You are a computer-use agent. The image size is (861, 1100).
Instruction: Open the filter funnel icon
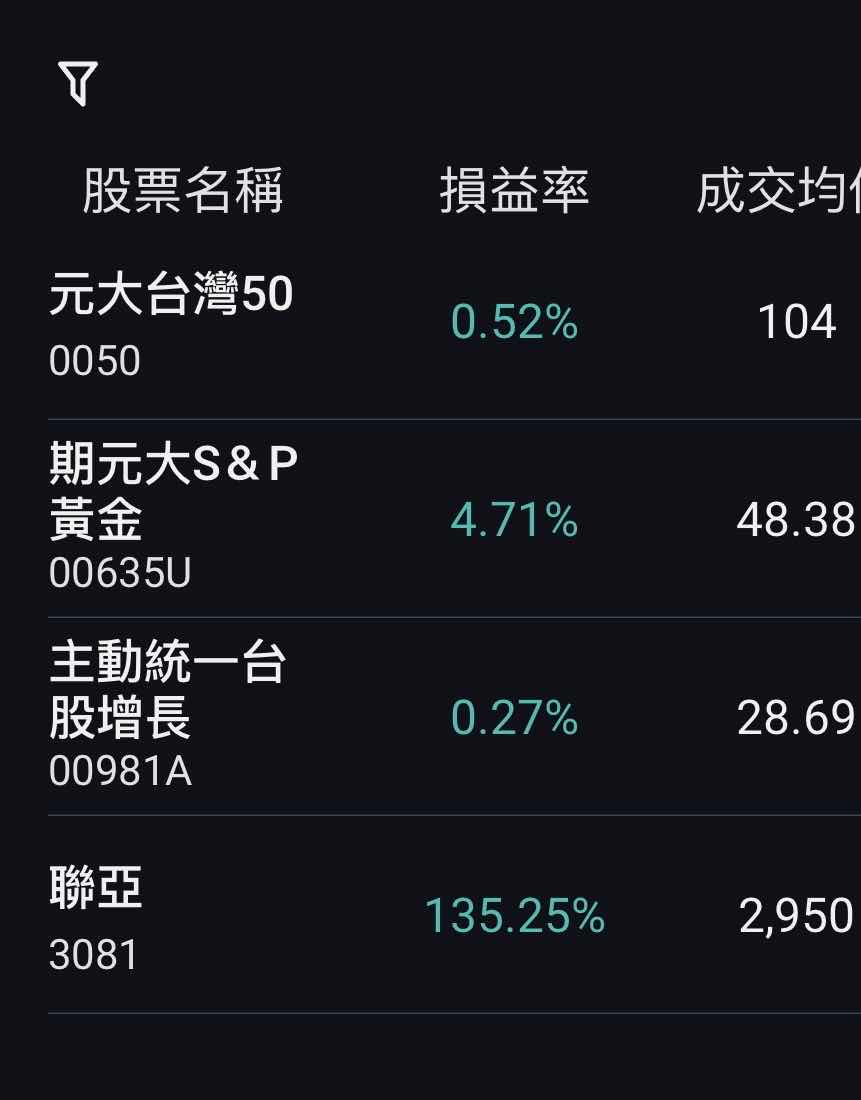pyautogui.click(x=78, y=83)
